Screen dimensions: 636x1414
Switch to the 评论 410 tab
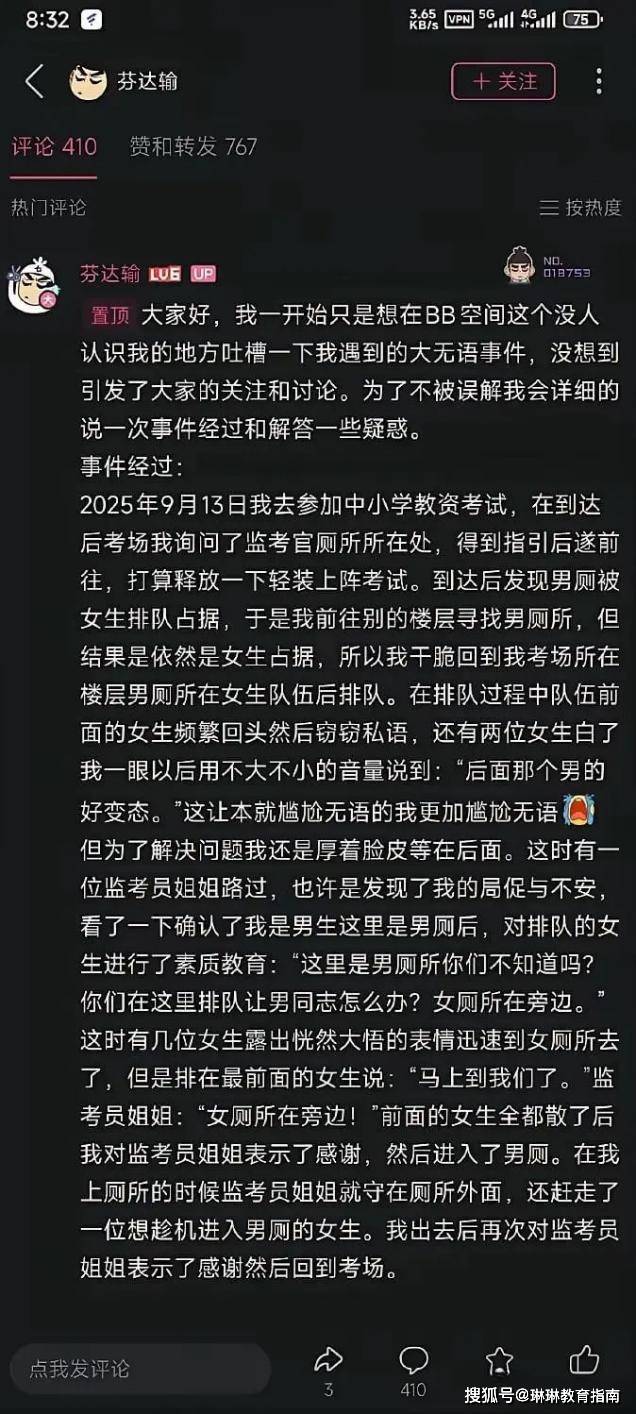coord(54,147)
